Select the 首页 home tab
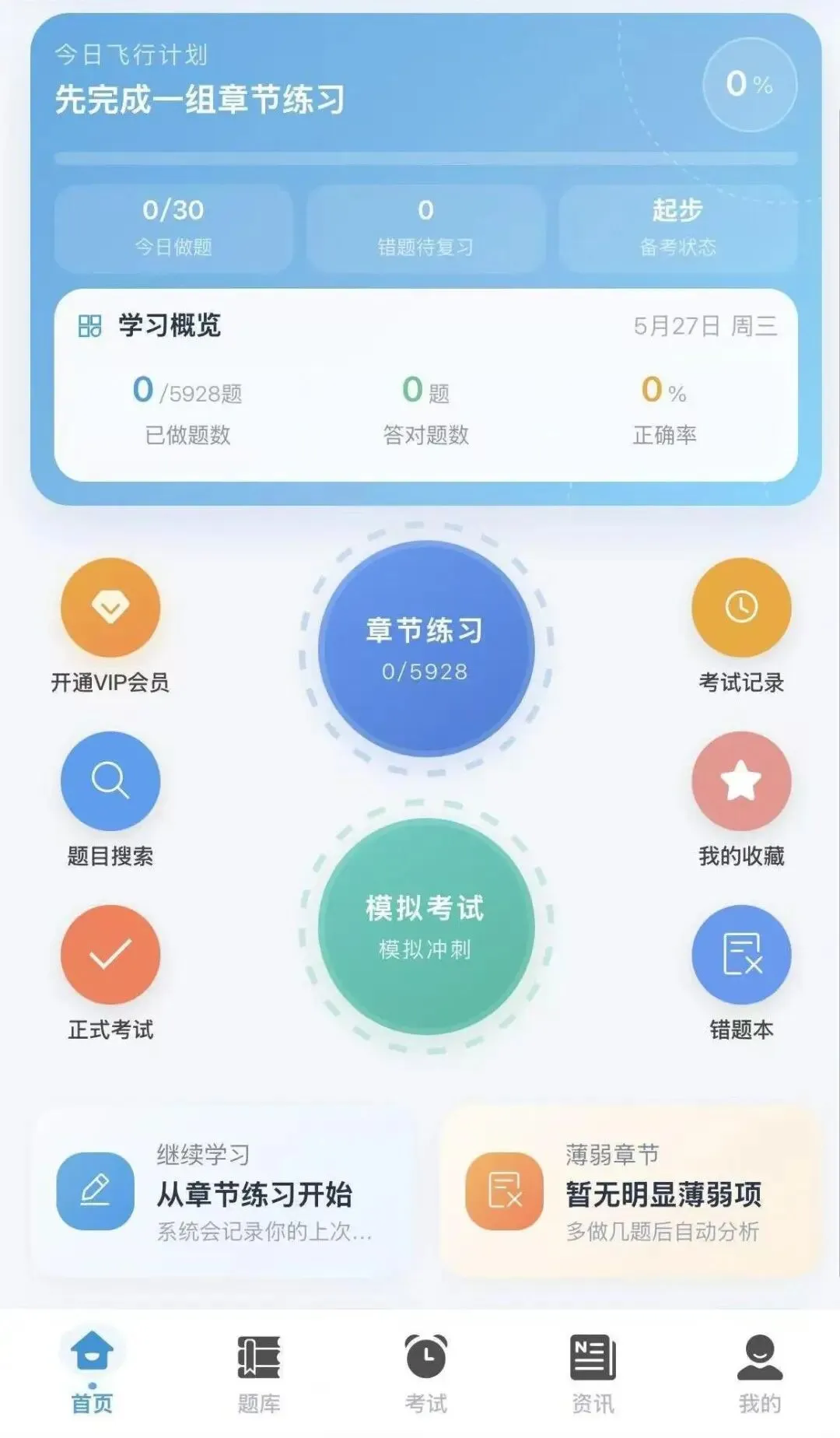840x1438 pixels. coord(92,1374)
